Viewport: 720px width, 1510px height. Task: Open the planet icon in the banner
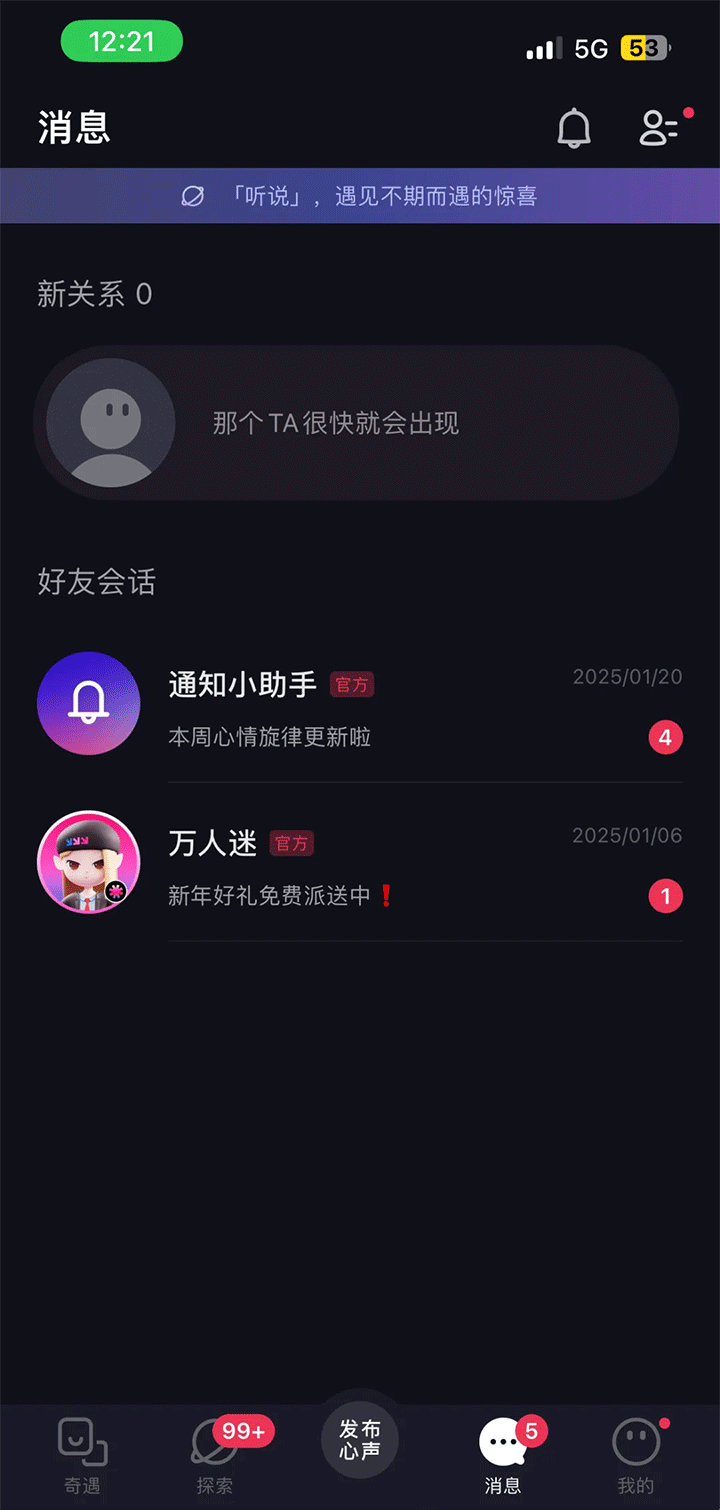pyautogui.click(x=194, y=195)
